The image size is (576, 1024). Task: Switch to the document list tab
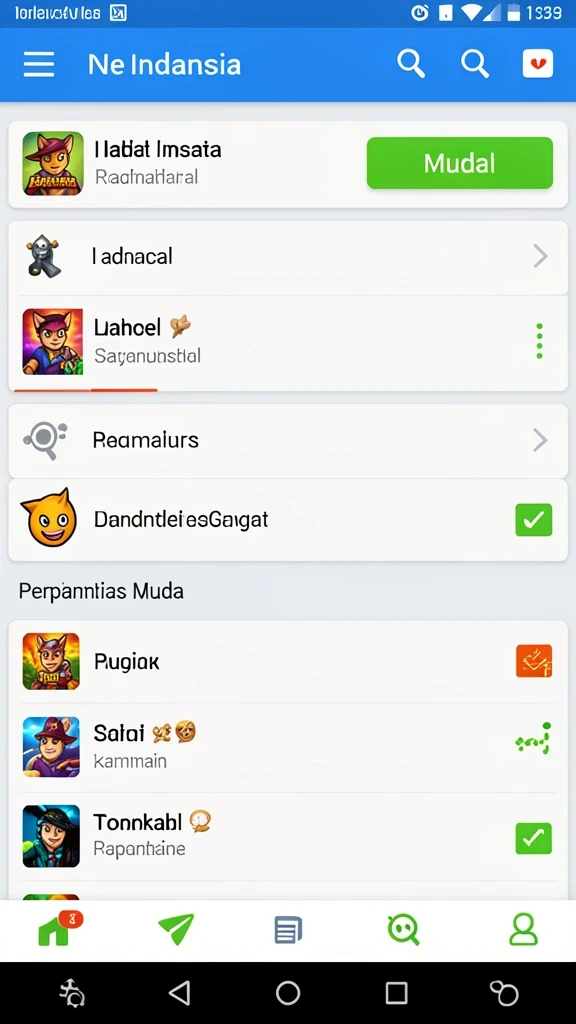(288, 930)
